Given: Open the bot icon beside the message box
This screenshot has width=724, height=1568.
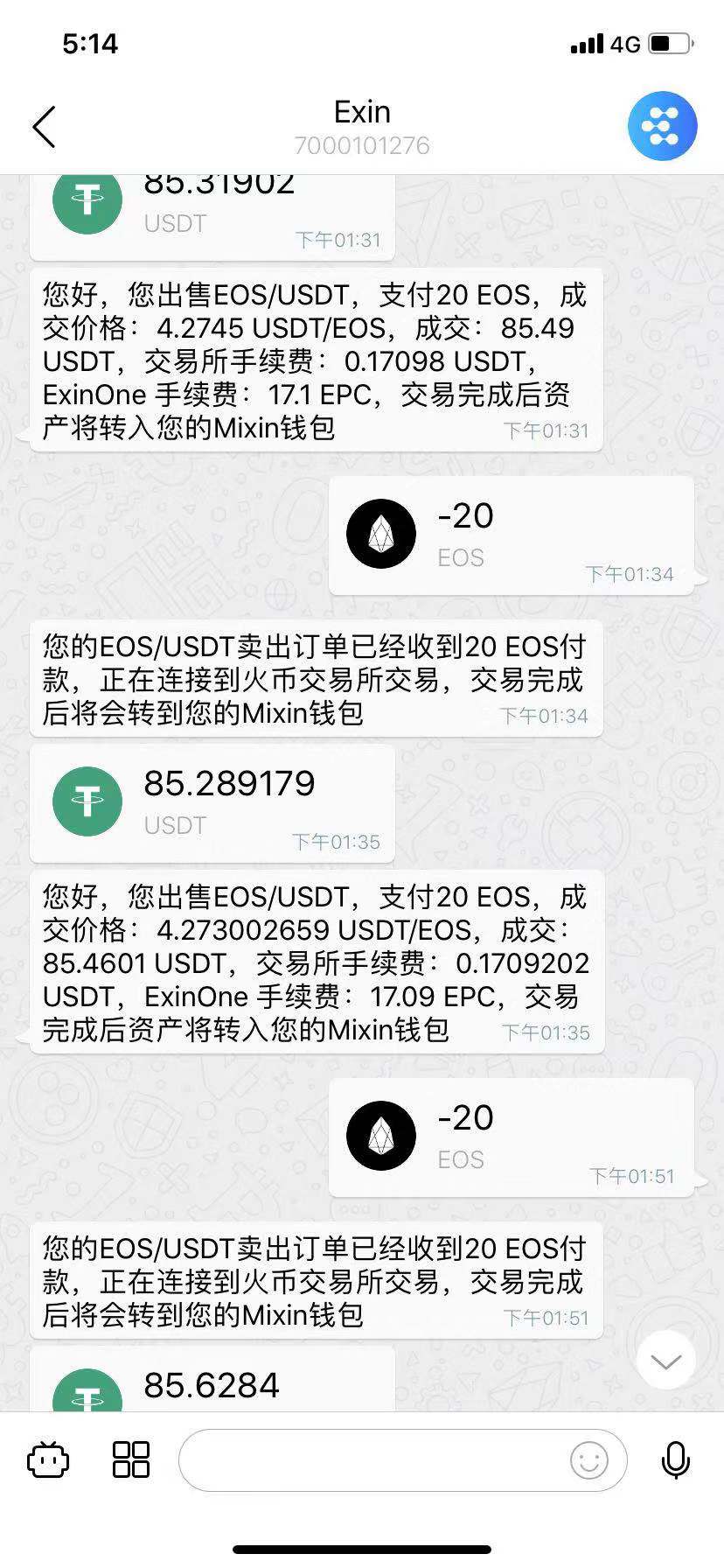Looking at the screenshot, I should (48, 1459).
